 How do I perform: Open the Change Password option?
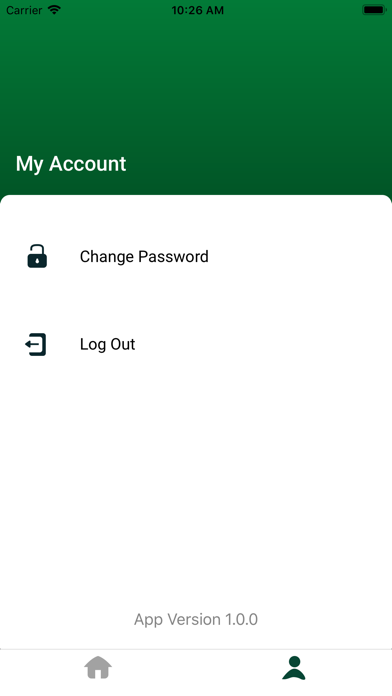196,257
